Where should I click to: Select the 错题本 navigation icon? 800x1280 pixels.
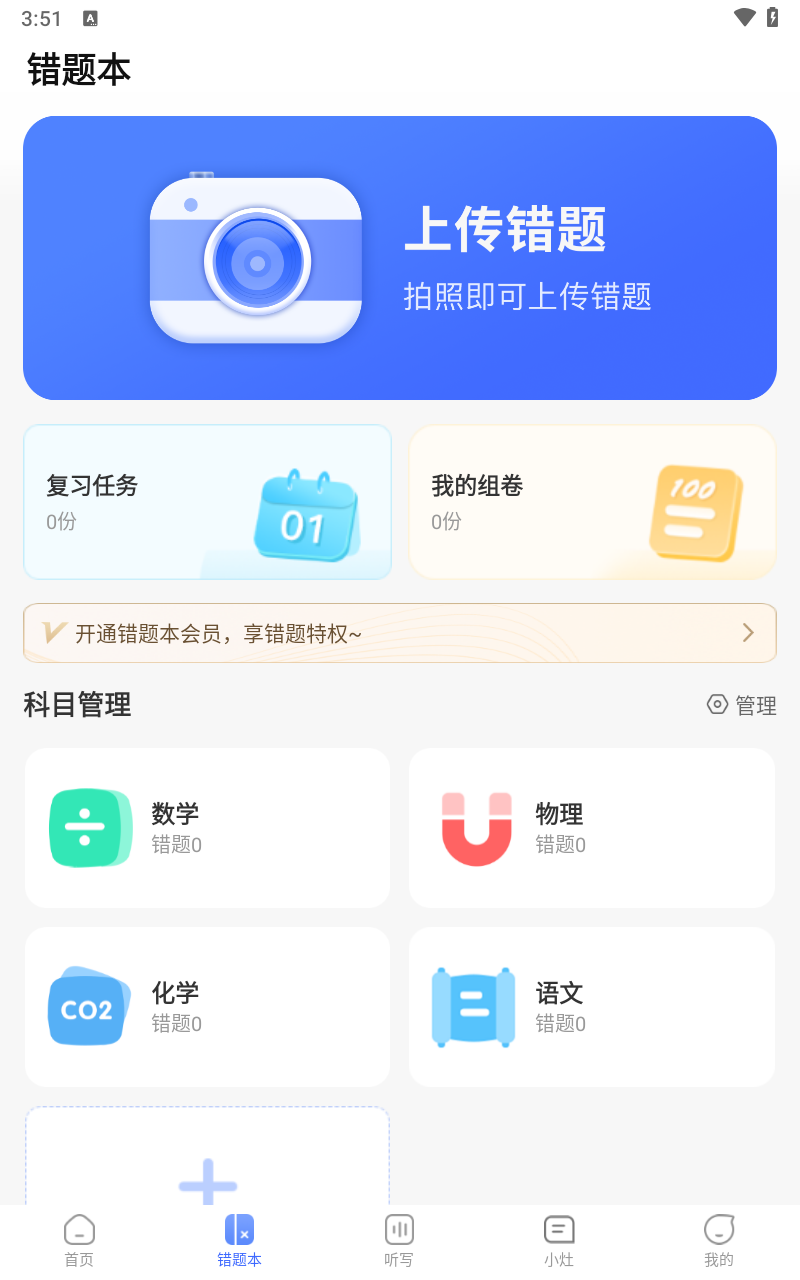click(239, 1230)
